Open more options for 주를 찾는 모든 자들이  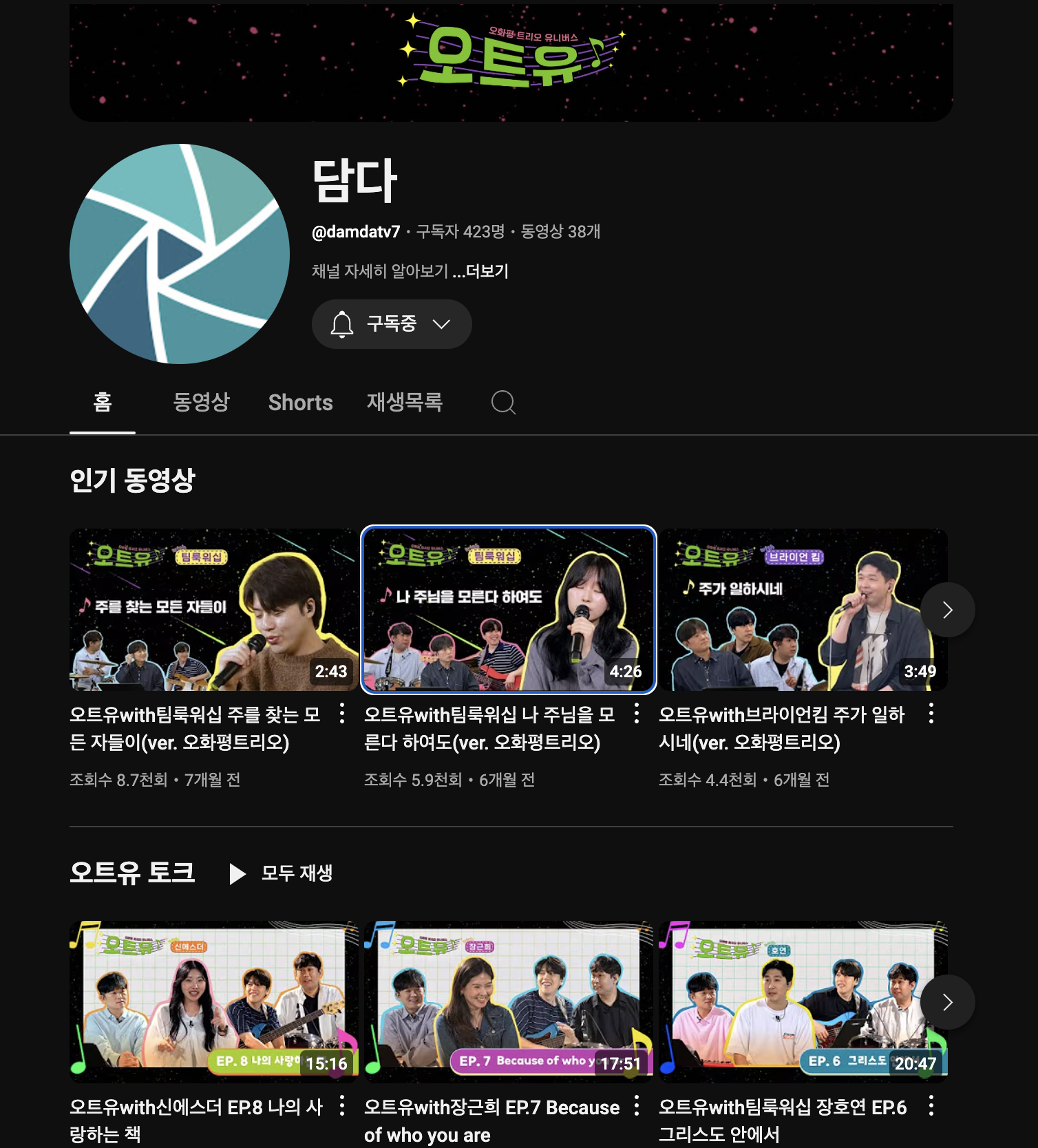pyautogui.click(x=342, y=714)
